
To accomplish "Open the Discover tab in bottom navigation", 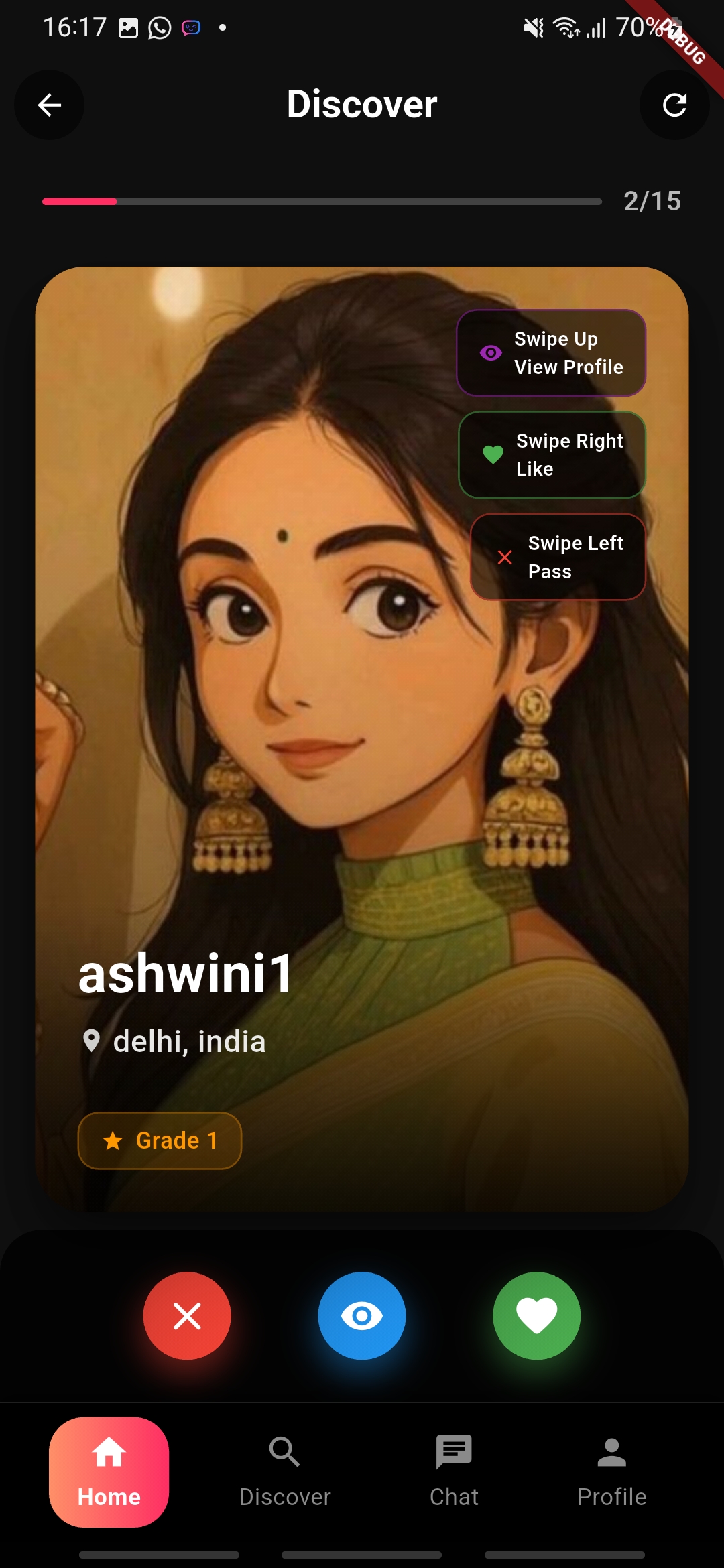I will [x=285, y=1472].
